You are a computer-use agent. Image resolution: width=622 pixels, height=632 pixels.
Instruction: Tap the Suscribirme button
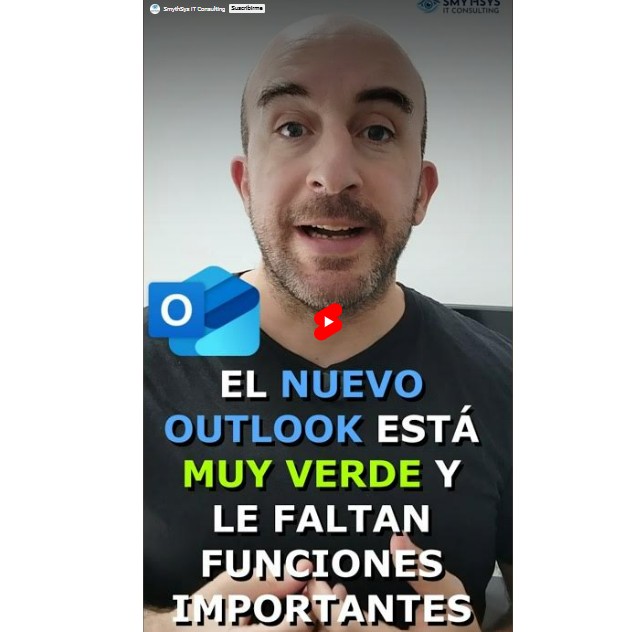[246, 8]
